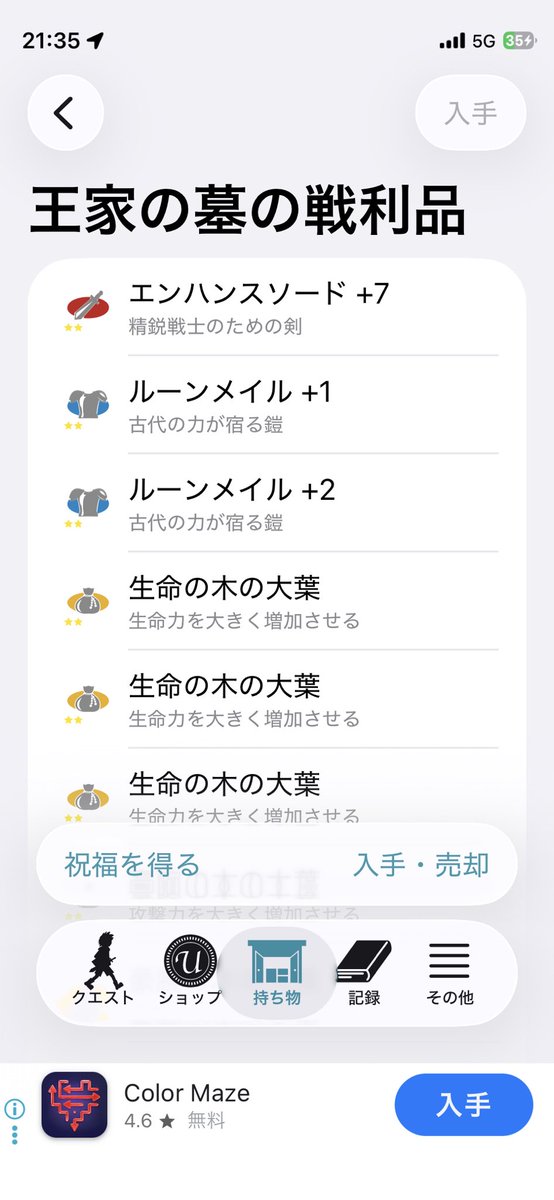Open the 記録 tab

point(364,971)
